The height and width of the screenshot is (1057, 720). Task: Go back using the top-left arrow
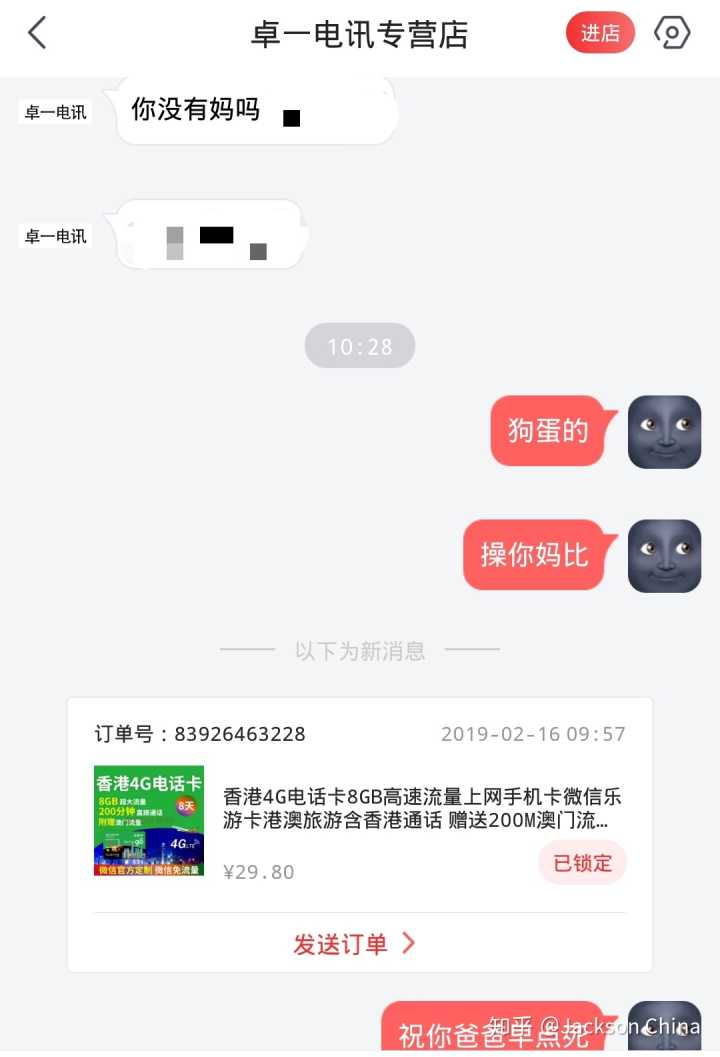click(x=37, y=34)
